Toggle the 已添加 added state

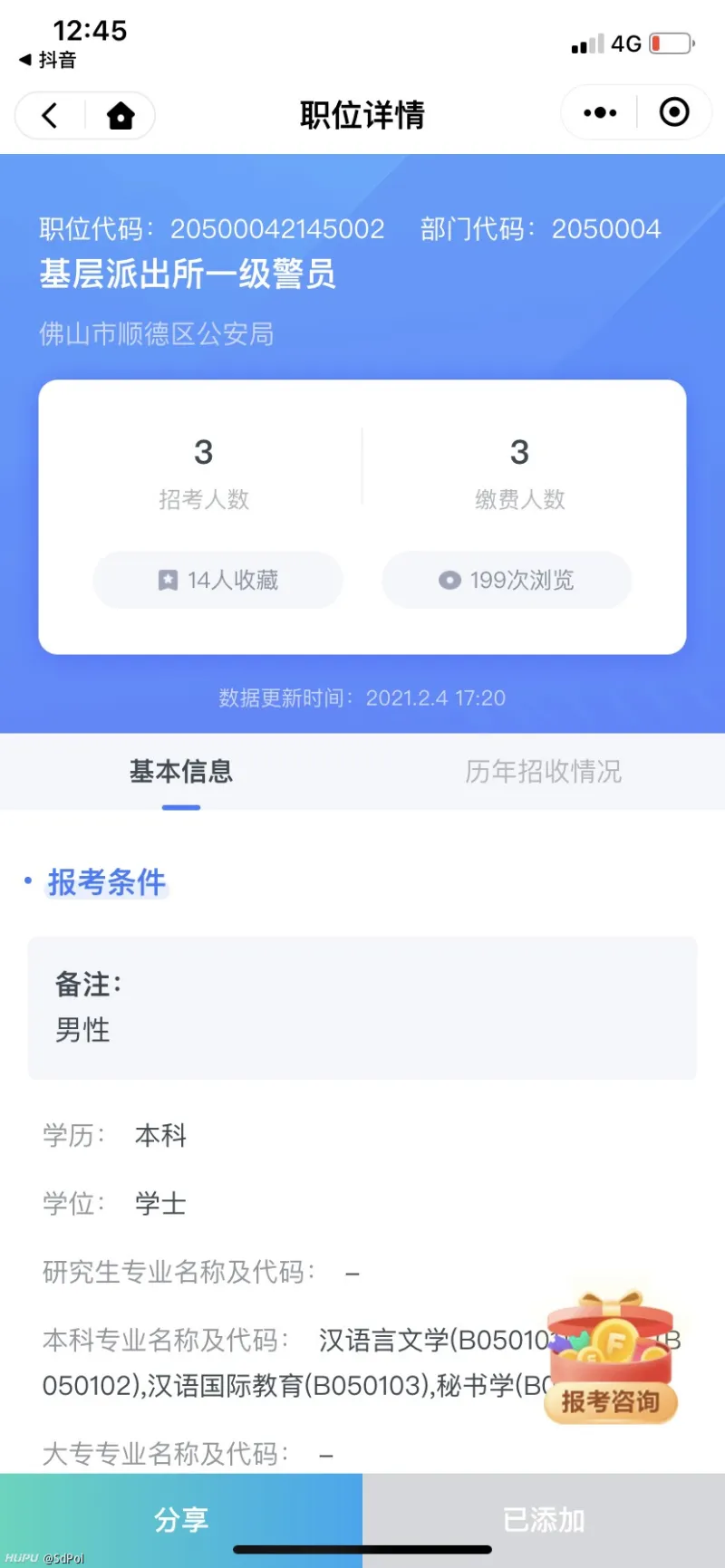point(542,1519)
